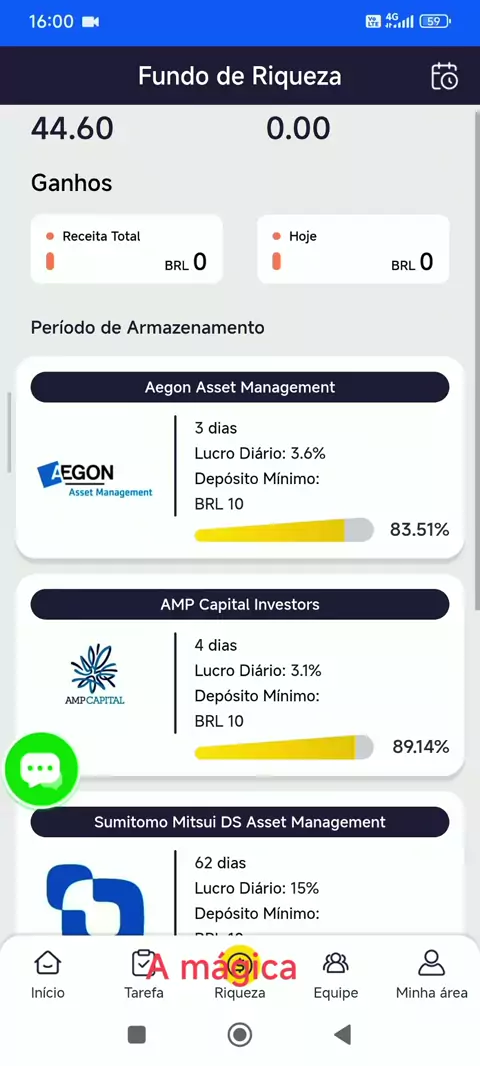Open the calendar history icon
The width and height of the screenshot is (480, 1066).
pos(445,75)
